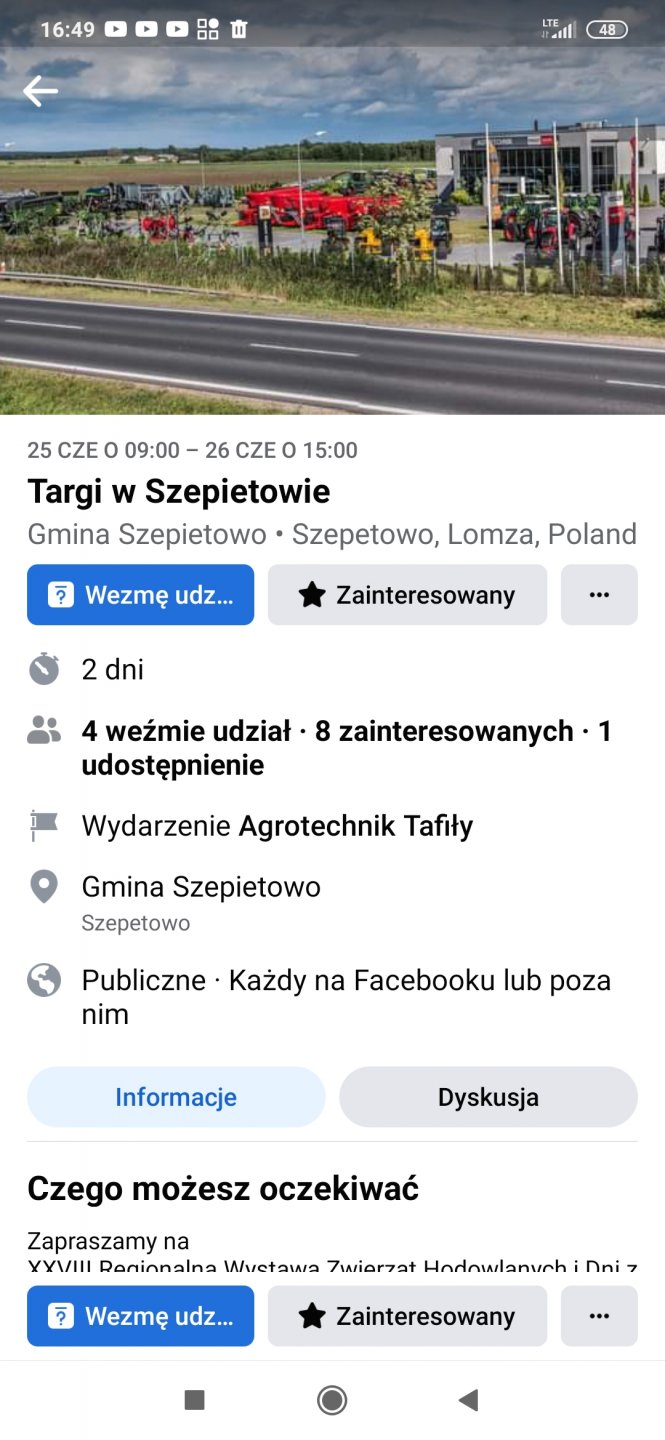Switch to the Informacje tab
The width and height of the screenshot is (665, 1440).
pyautogui.click(x=176, y=1097)
